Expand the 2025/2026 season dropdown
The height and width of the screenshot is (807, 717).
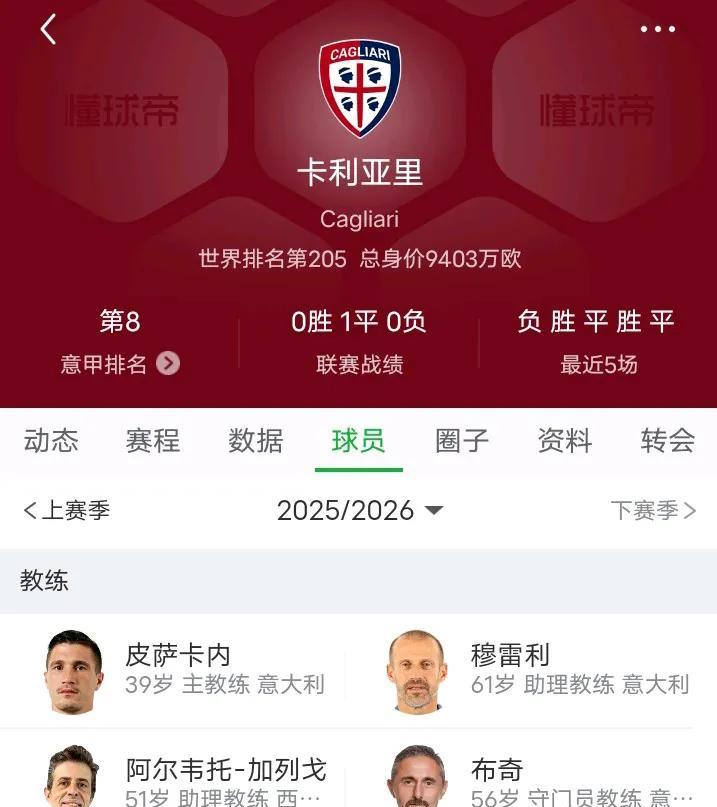point(360,511)
